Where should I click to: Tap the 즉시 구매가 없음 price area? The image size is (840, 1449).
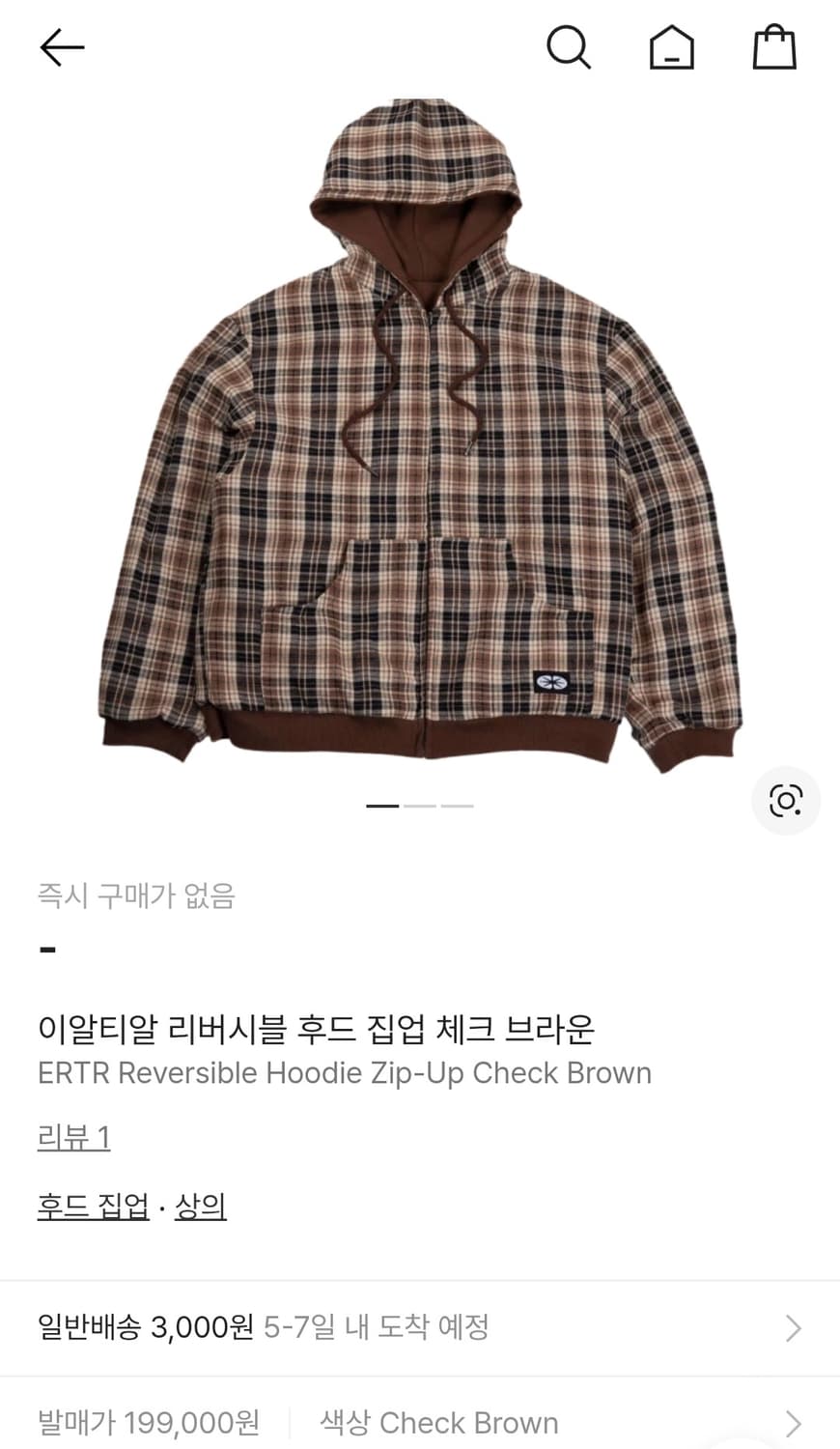(x=135, y=895)
